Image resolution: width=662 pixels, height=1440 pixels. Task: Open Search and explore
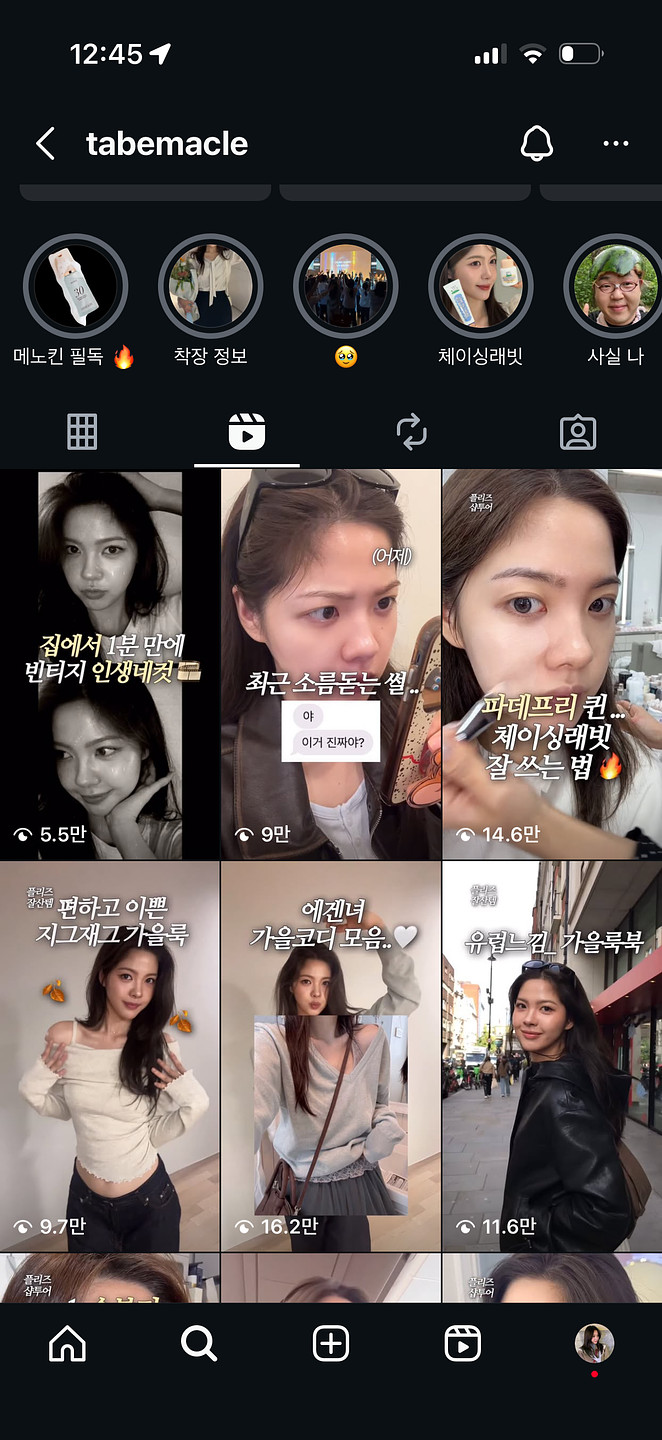tap(199, 1344)
